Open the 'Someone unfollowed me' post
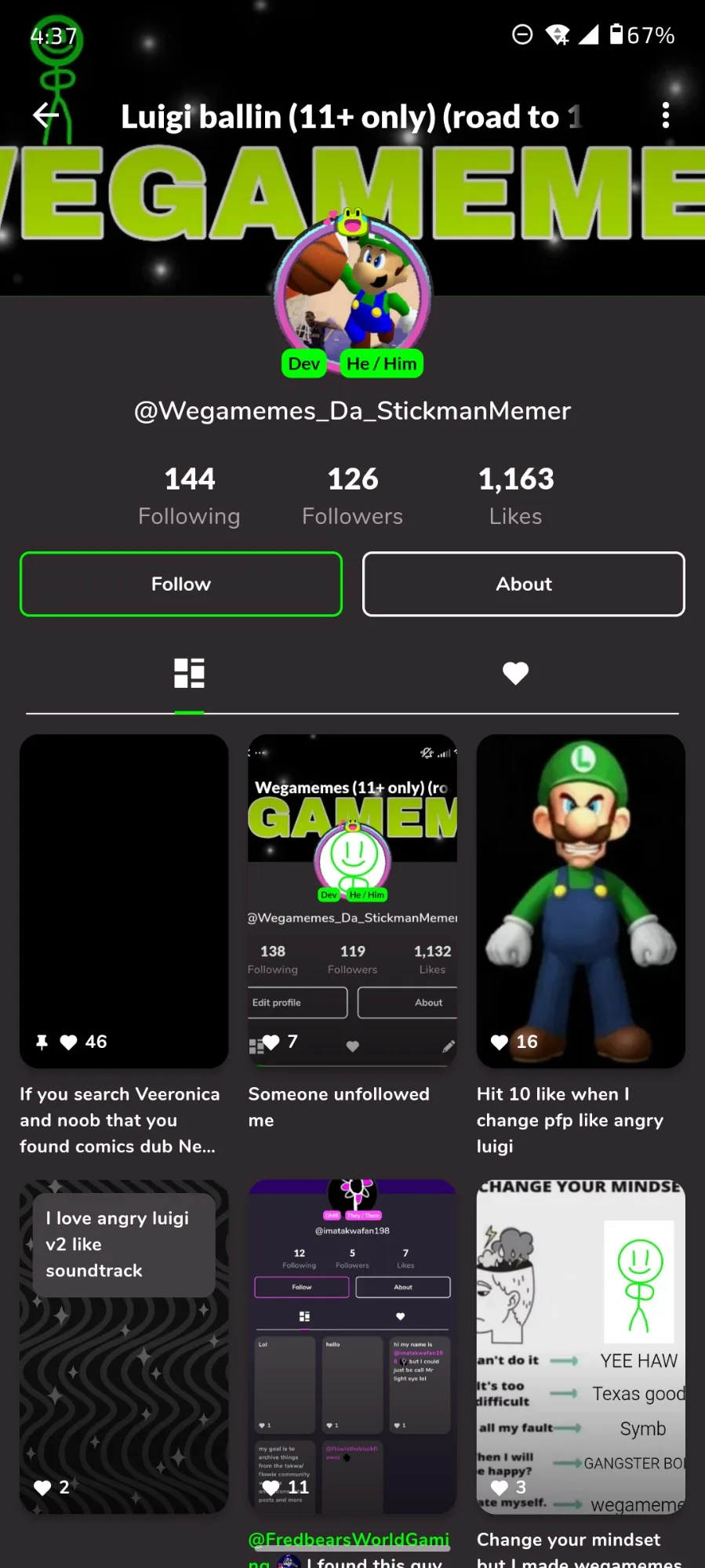The height and width of the screenshot is (1568, 705). coord(352,900)
